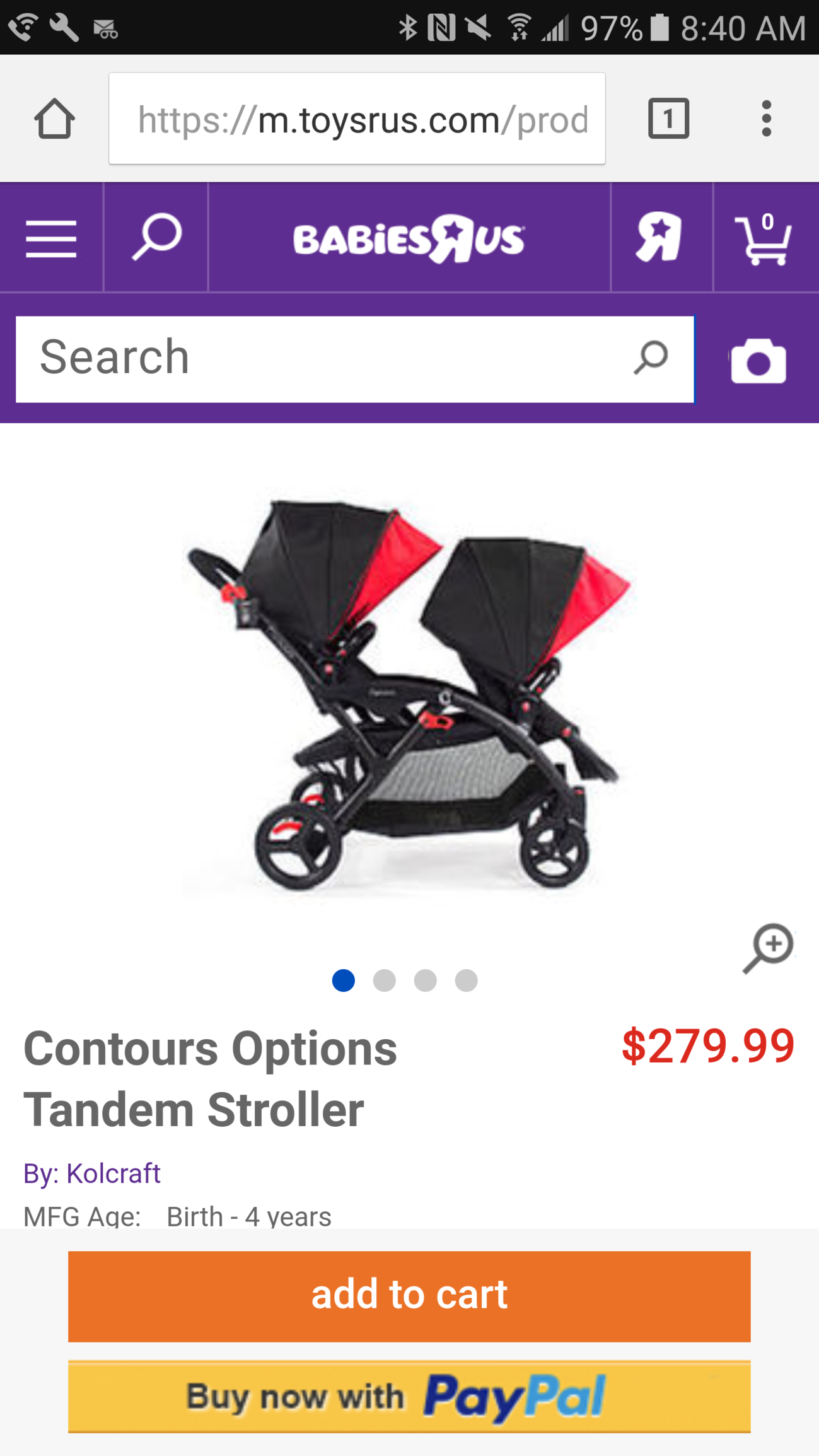Focus the Search text field
Image resolution: width=819 pixels, height=1456 pixels.
(x=355, y=359)
